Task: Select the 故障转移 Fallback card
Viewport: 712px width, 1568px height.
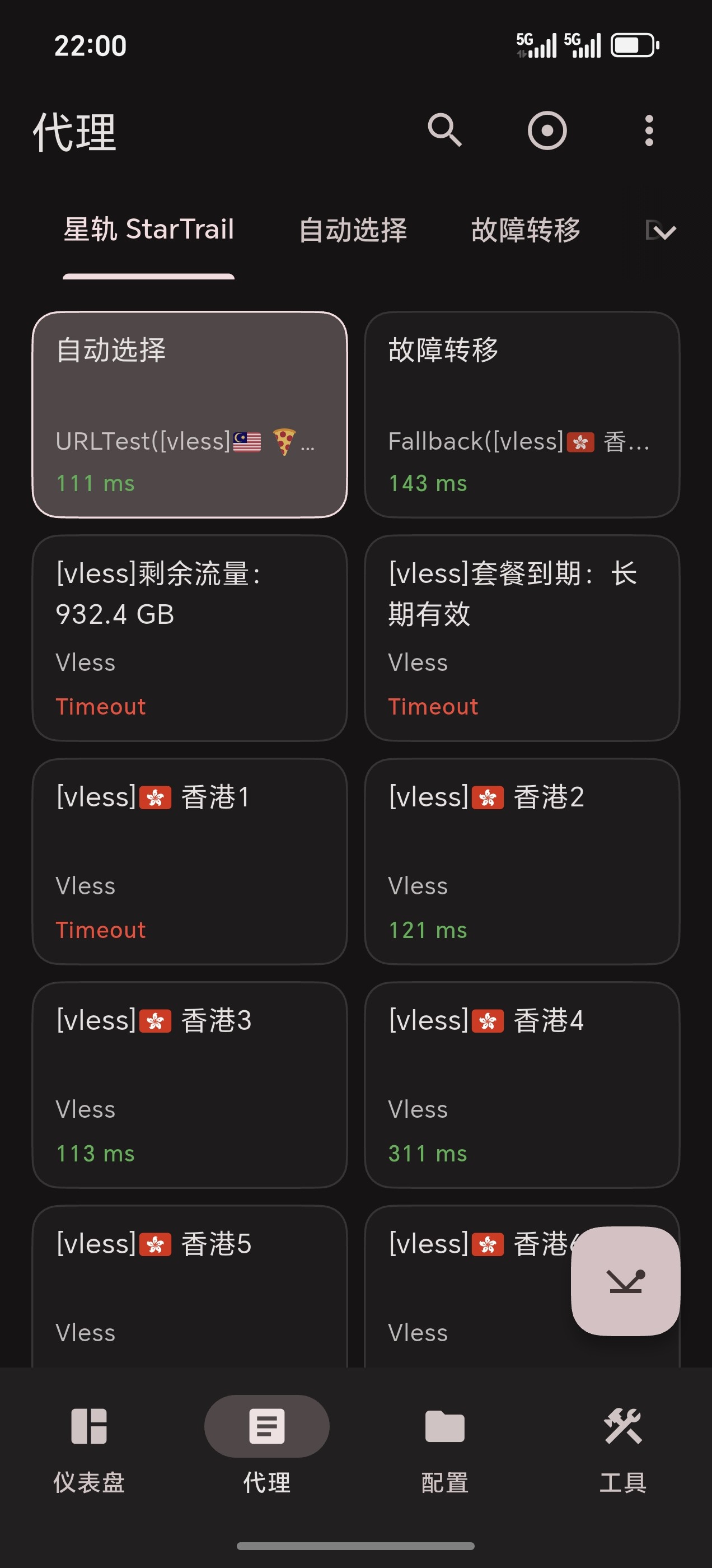Action: point(522,414)
